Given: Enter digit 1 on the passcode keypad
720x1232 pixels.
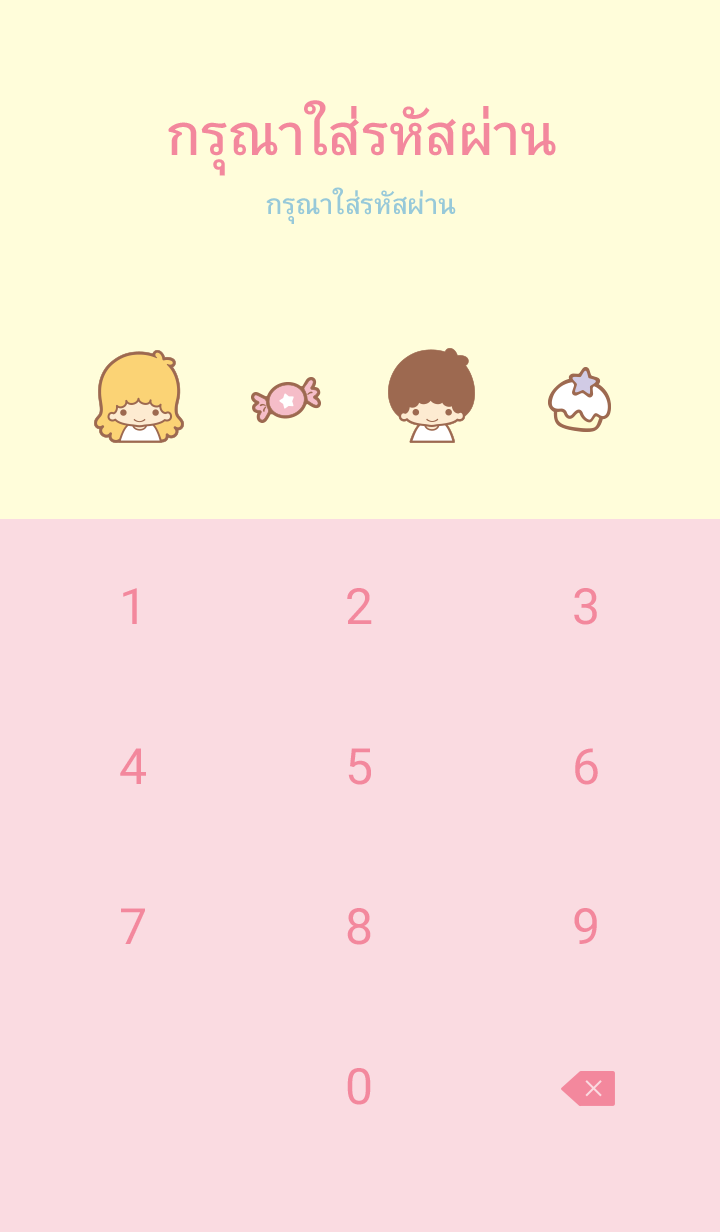Looking at the screenshot, I should (x=133, y=607).
